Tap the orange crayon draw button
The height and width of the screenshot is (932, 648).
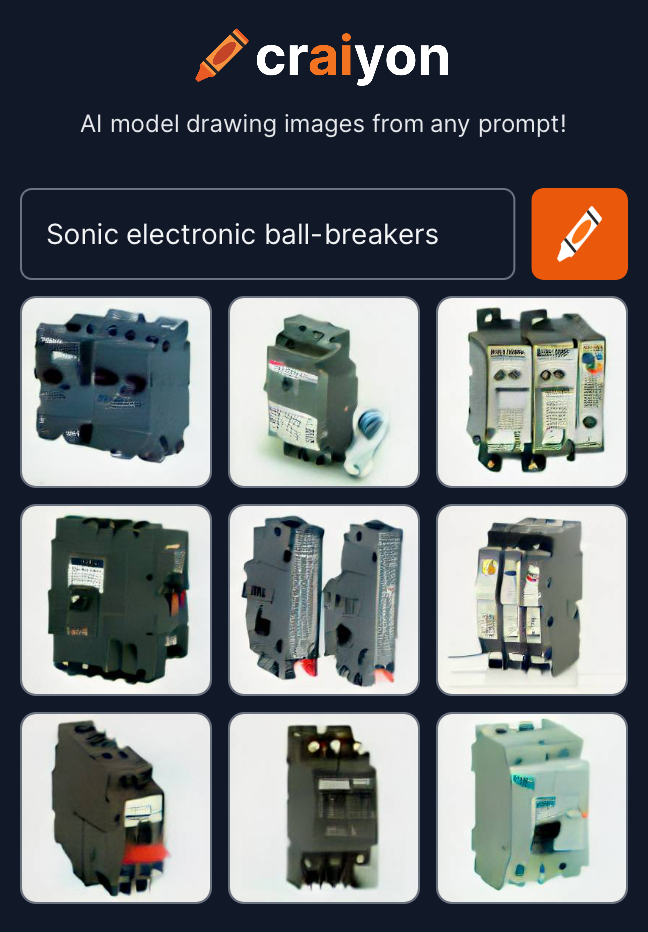pos(579,234)
